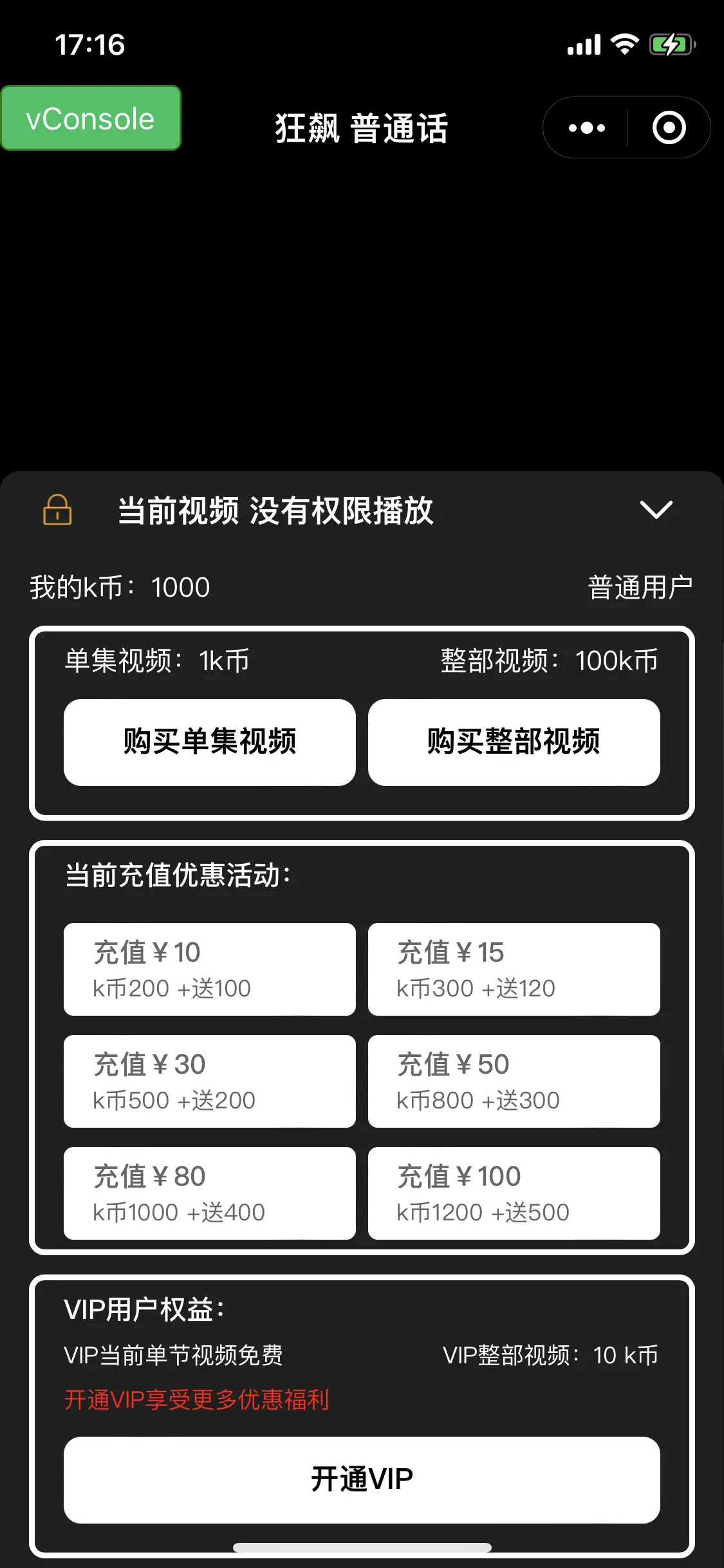
Task: Tap the 开通VIP button
Action: [362, 1480]
